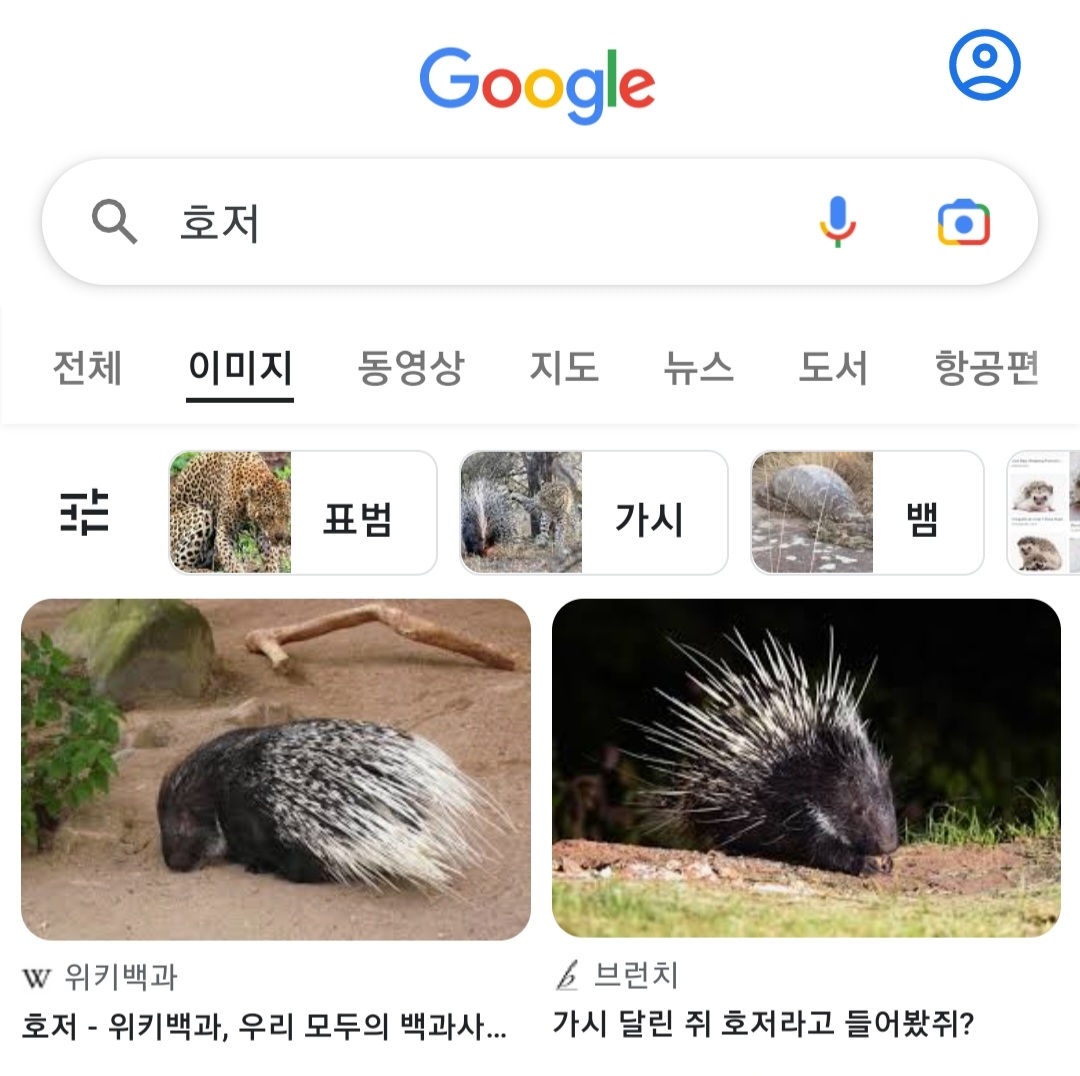Select the 뱀 suggestion chip
1080x1076 pixels.
coord(867,513)
